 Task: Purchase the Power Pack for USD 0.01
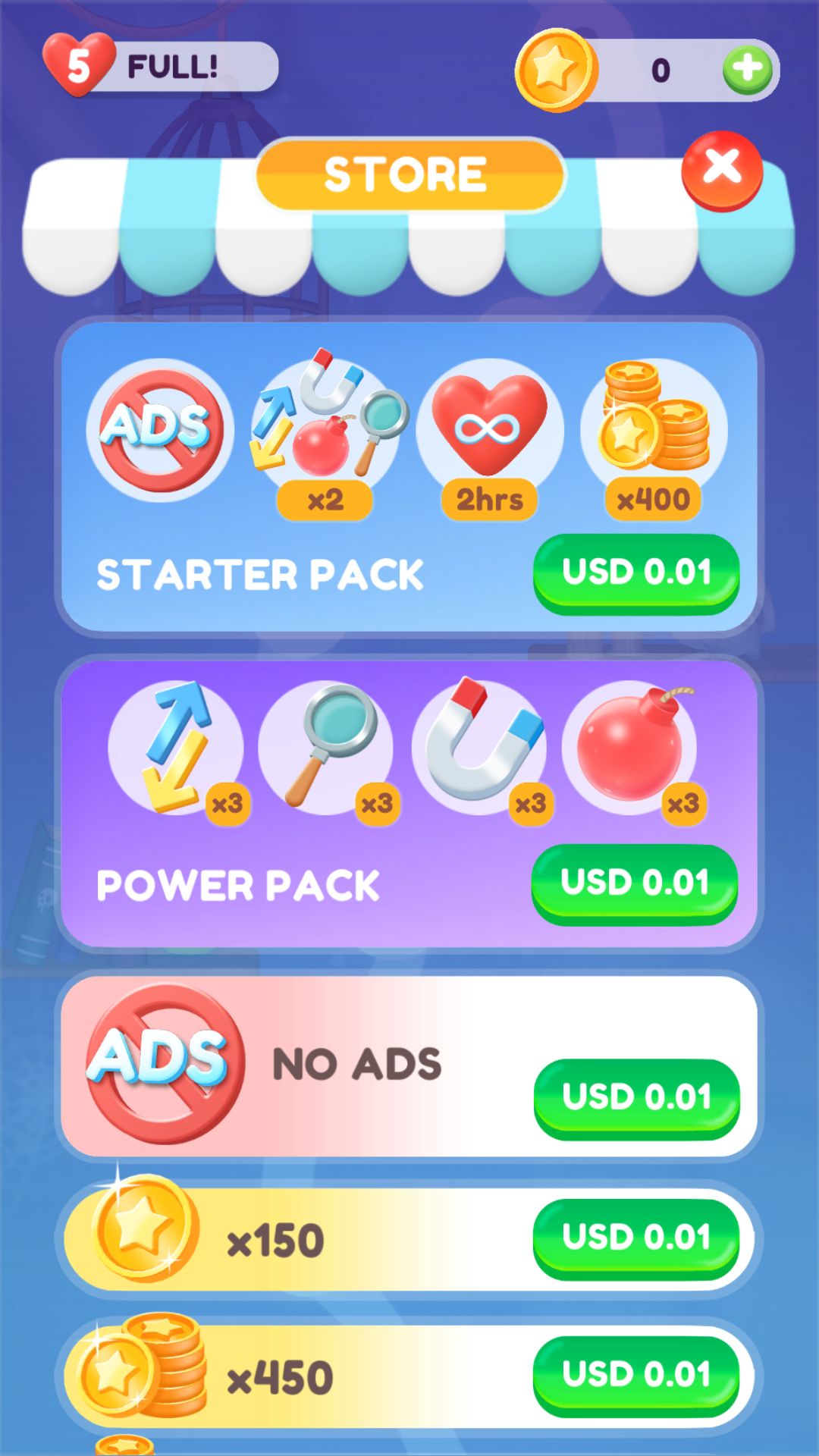coord(635,883)
